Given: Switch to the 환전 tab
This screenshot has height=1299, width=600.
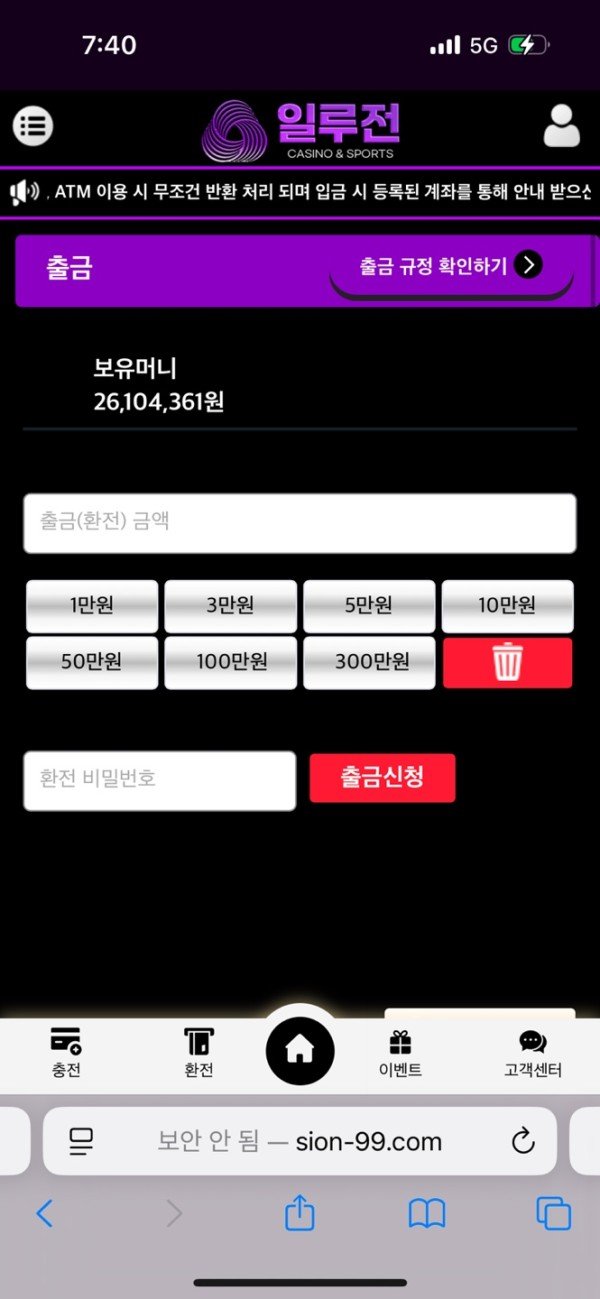Looking at the screenshot, I should tap(199, 1053).
